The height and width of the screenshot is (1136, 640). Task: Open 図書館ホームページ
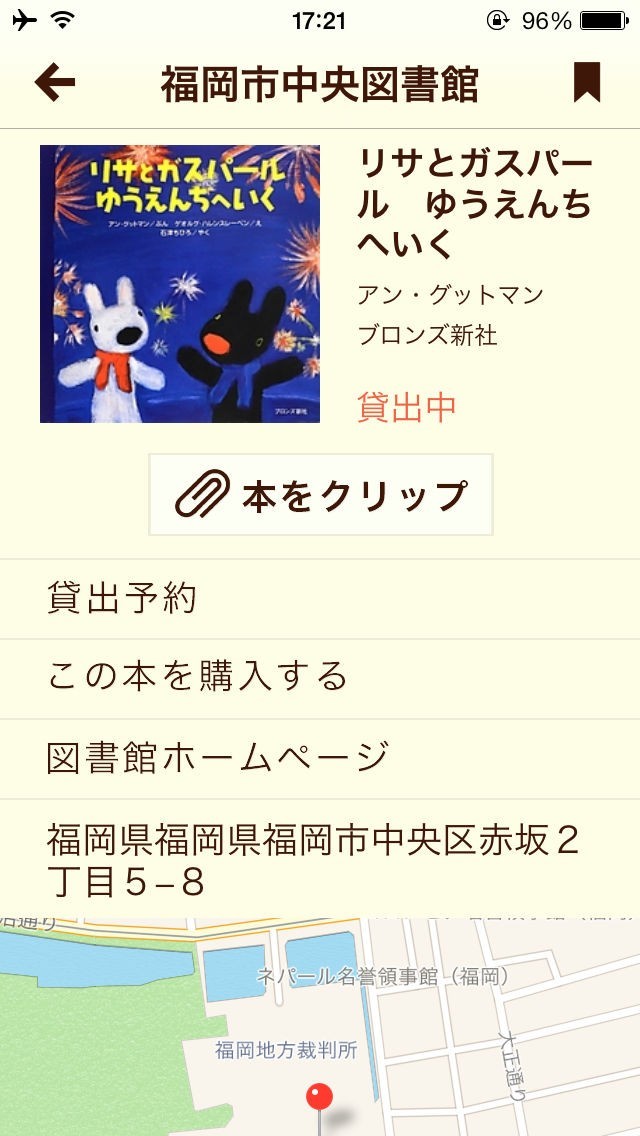(x=320, y=758)
